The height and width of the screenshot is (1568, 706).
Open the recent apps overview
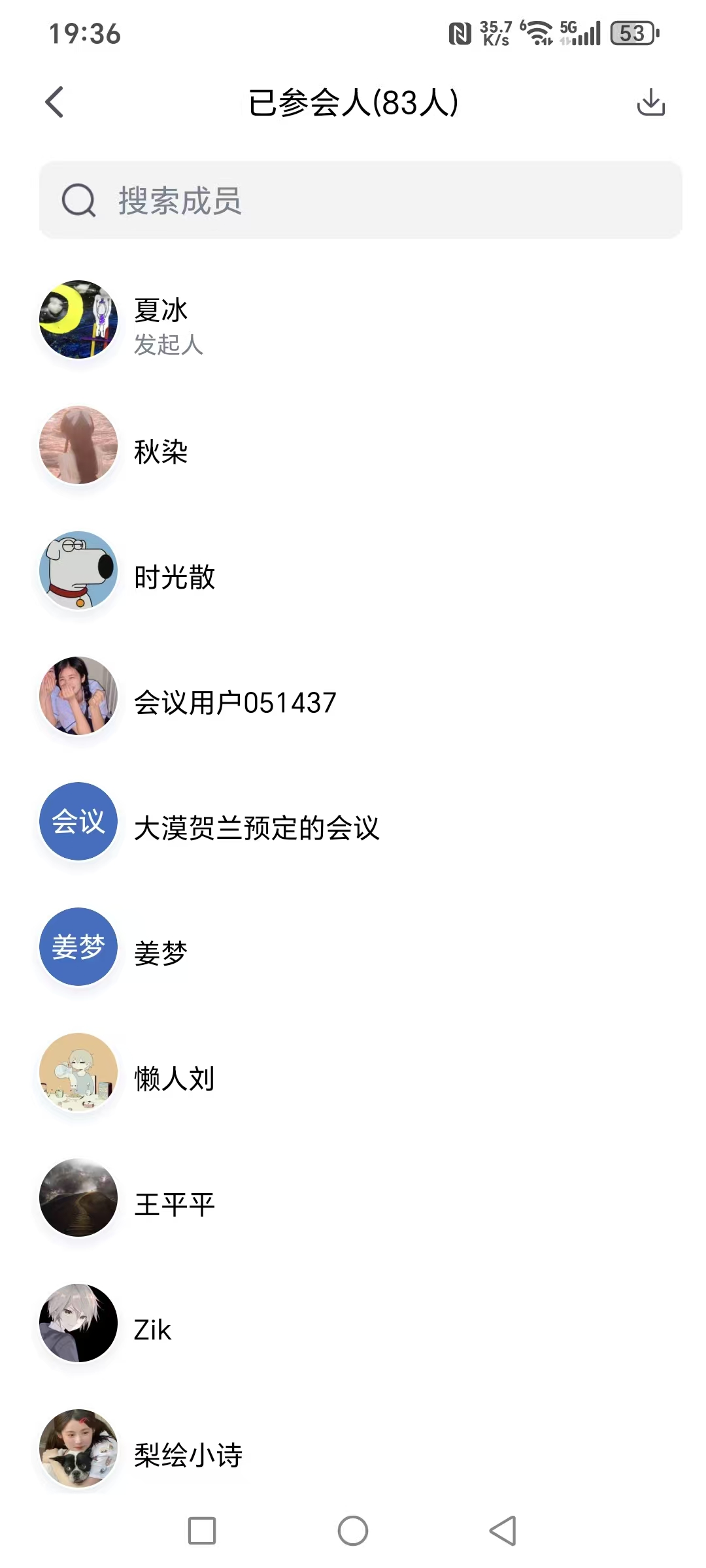[202, 1531]
